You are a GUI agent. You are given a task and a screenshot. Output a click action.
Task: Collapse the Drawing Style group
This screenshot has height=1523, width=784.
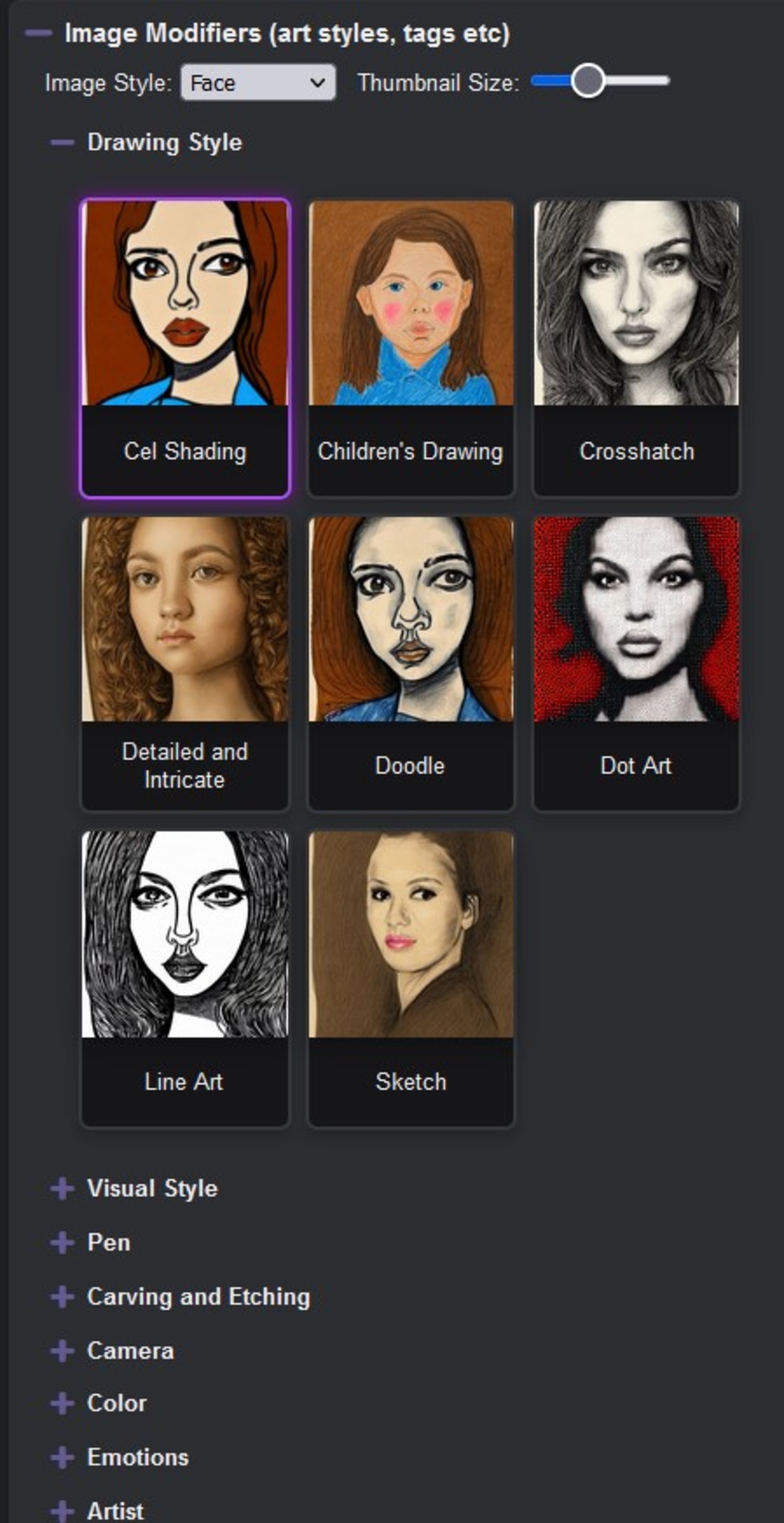62,143
